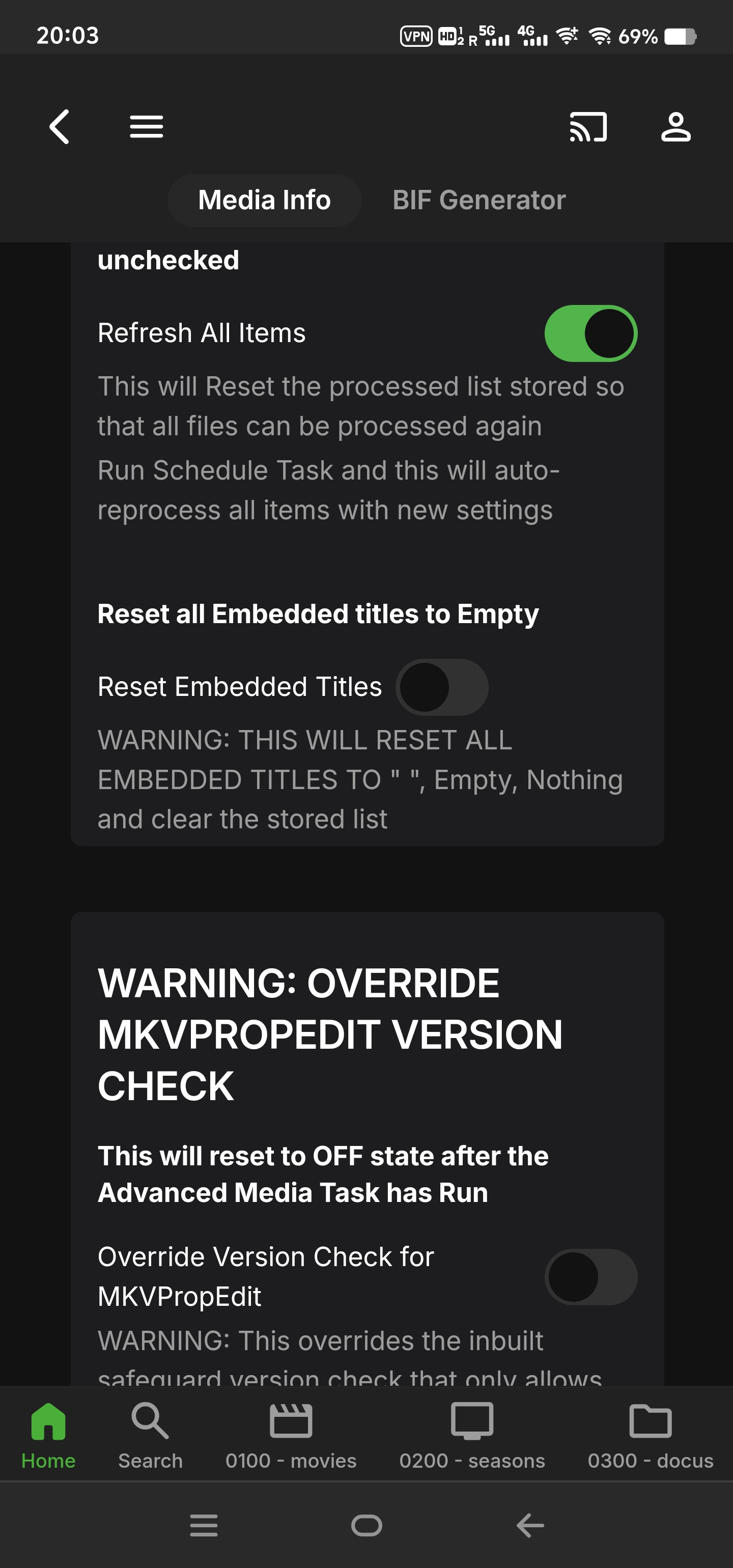
Task: Open Search in the bottom bar
Action: [150, 1434]
